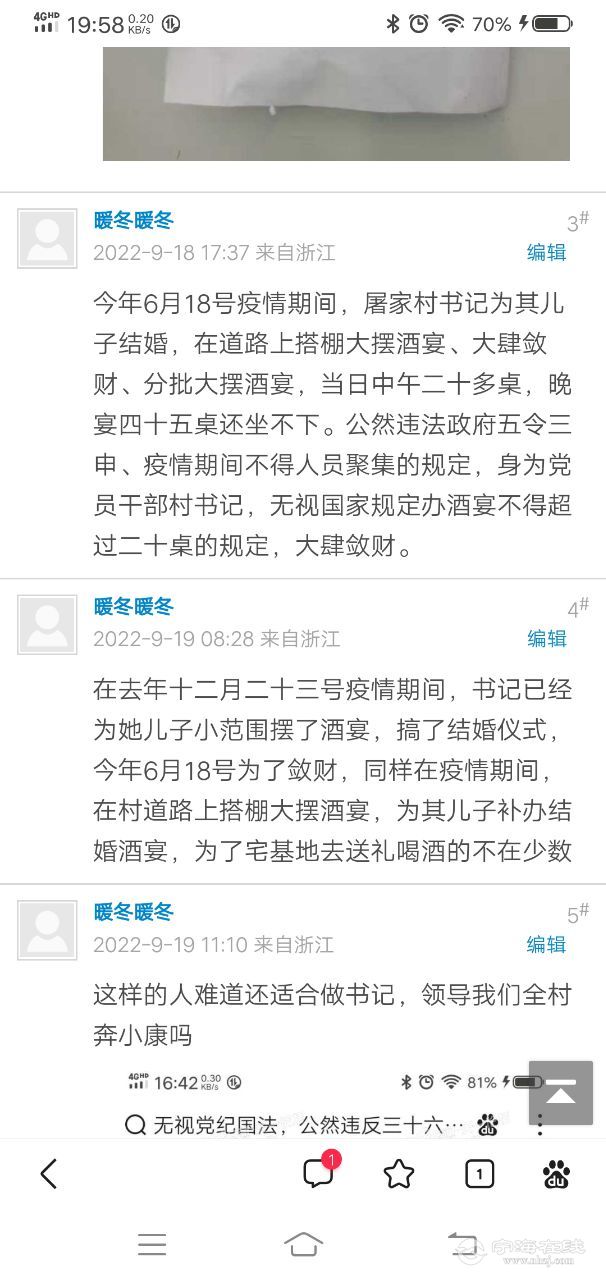
Task: Tap 编辑 on the 3# post
Action: click(x=546, y=253)
